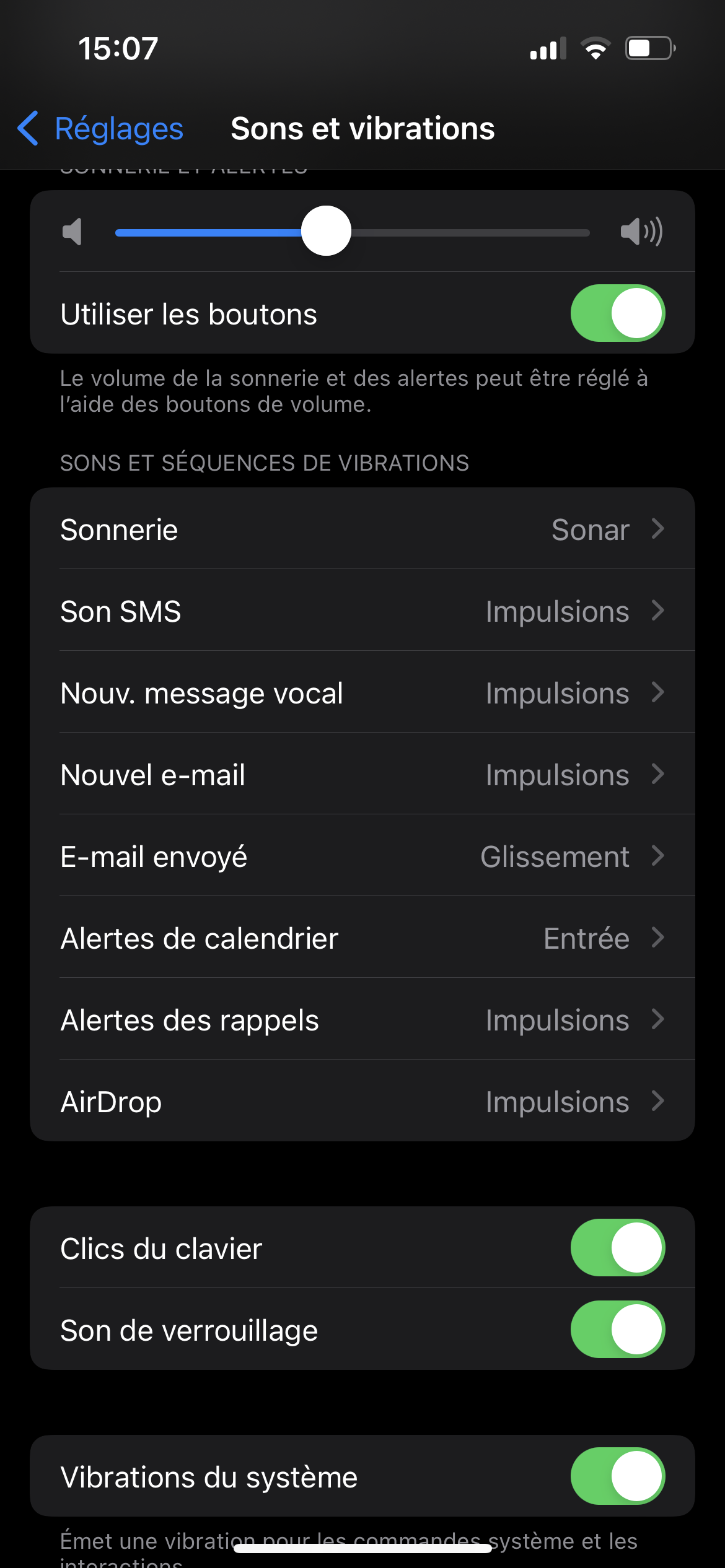Select the Nouvel e-mail row
725x1568 pixels.
[x=362, y=774]
